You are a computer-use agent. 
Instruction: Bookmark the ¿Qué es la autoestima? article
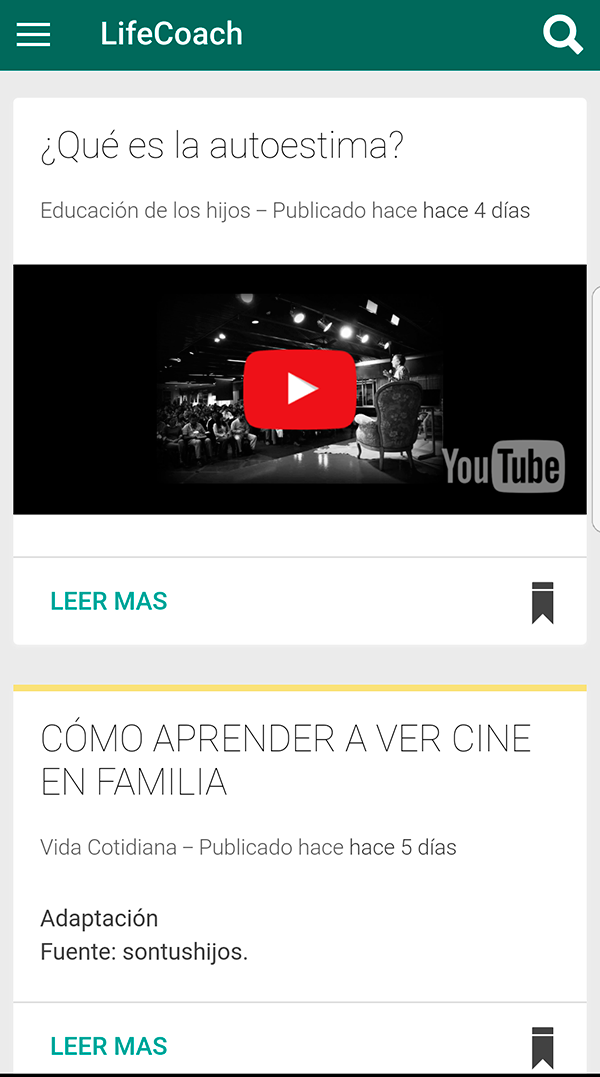tap(542, 602)
